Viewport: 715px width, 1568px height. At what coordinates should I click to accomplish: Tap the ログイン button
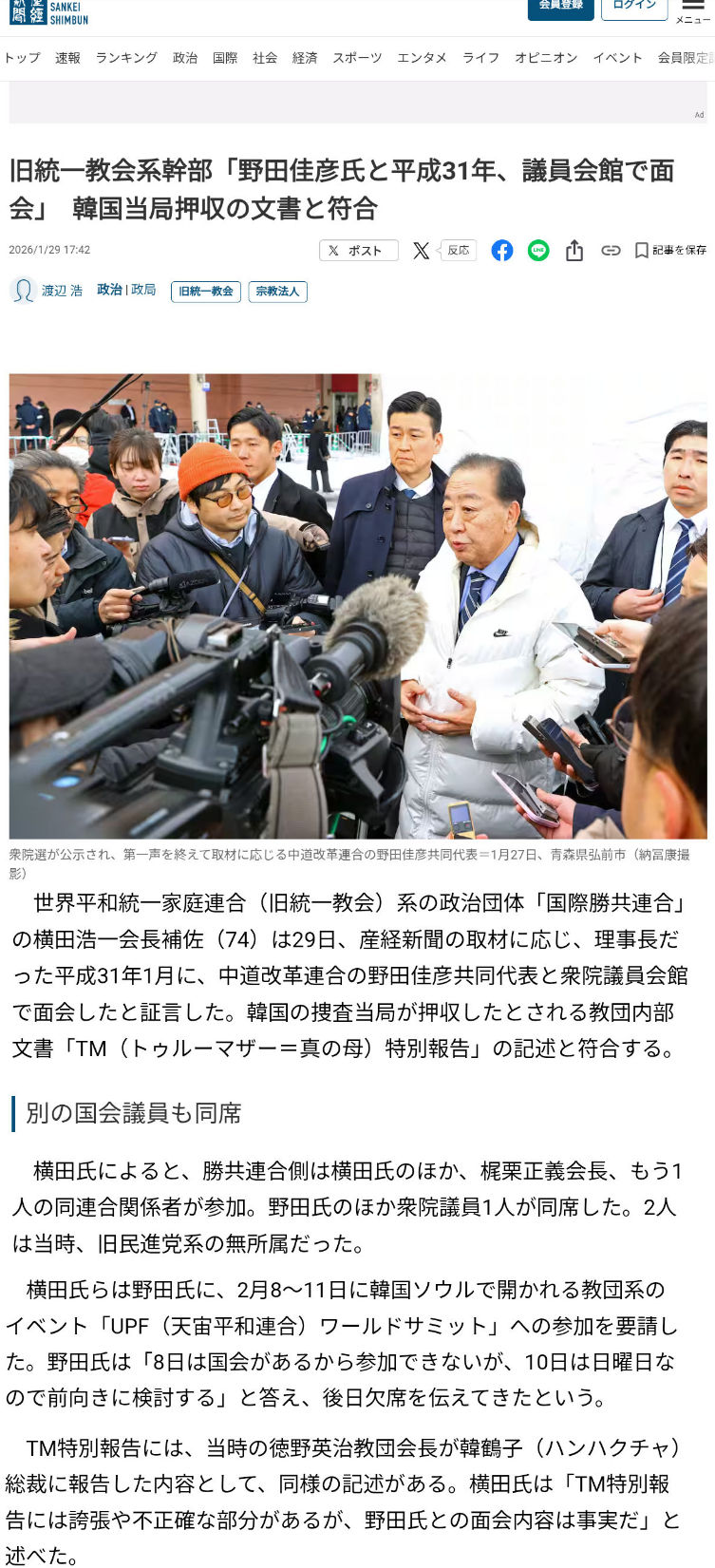coord(634,8)
